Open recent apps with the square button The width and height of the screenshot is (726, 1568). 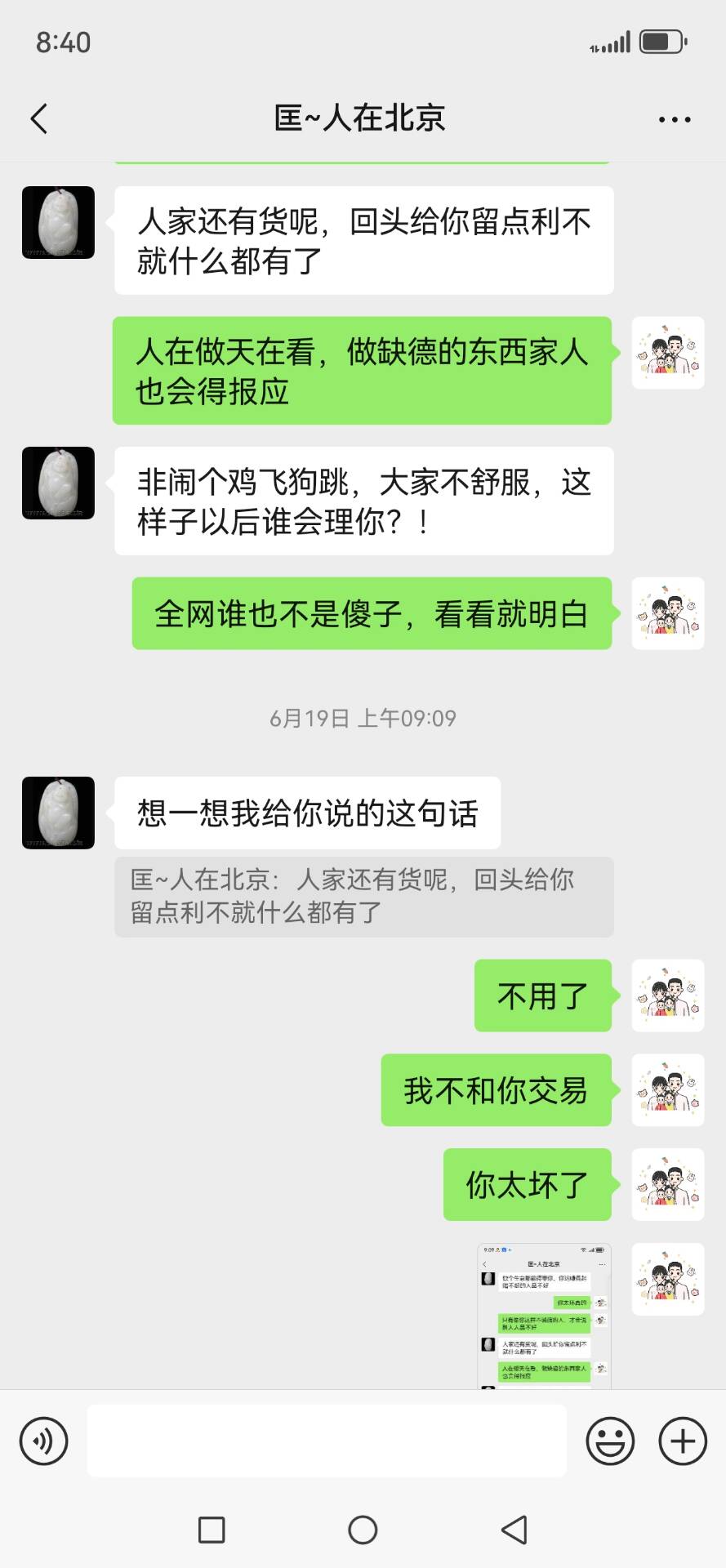(x=212, y=1530)
